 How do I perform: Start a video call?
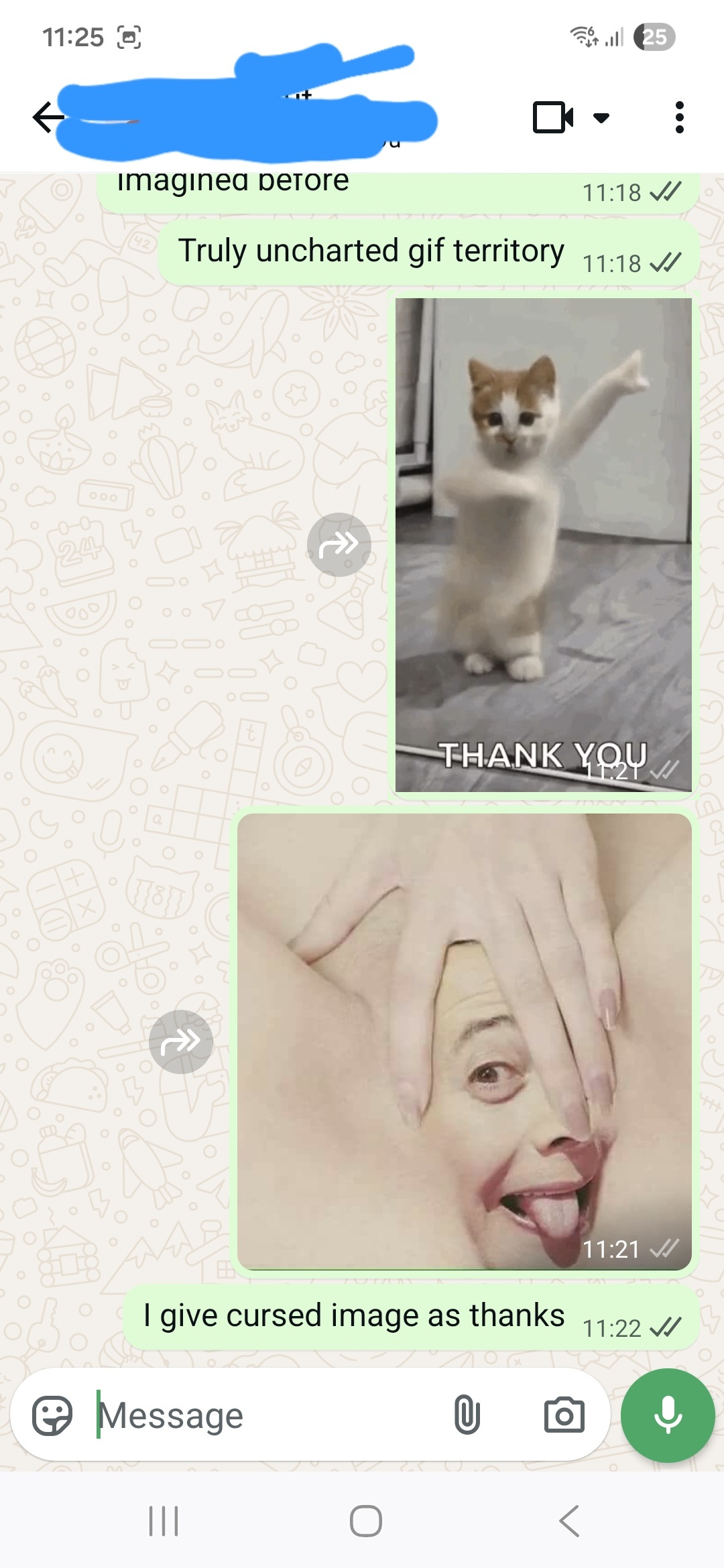point(552,118)
